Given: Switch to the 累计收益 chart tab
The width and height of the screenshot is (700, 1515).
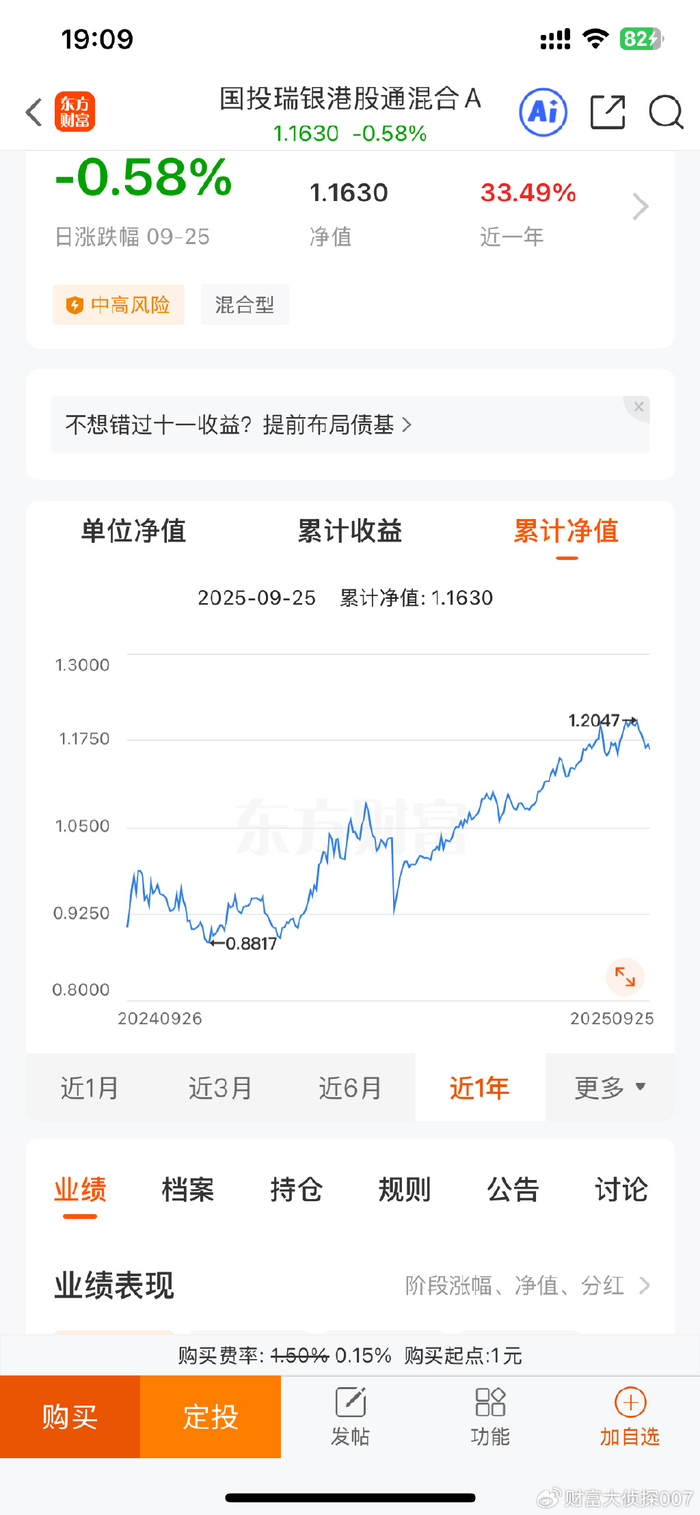Looking at the screenshot, I should (350, 531).
